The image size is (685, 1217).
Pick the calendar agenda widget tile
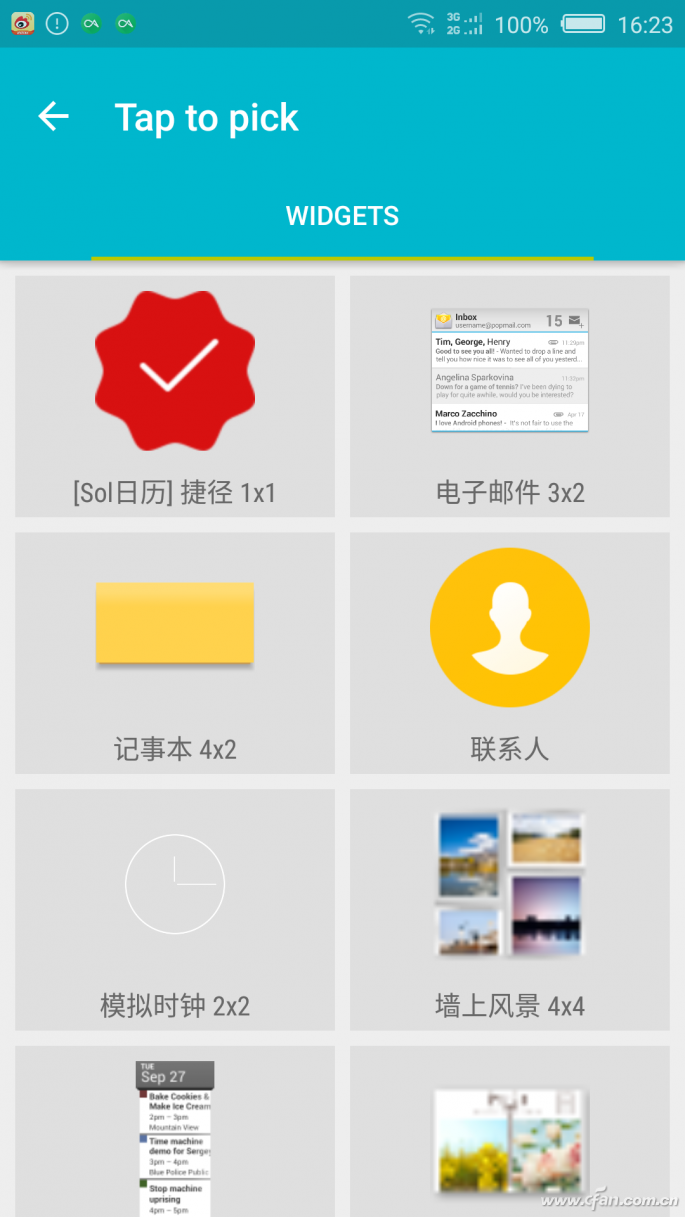[x=175, y=1135]
